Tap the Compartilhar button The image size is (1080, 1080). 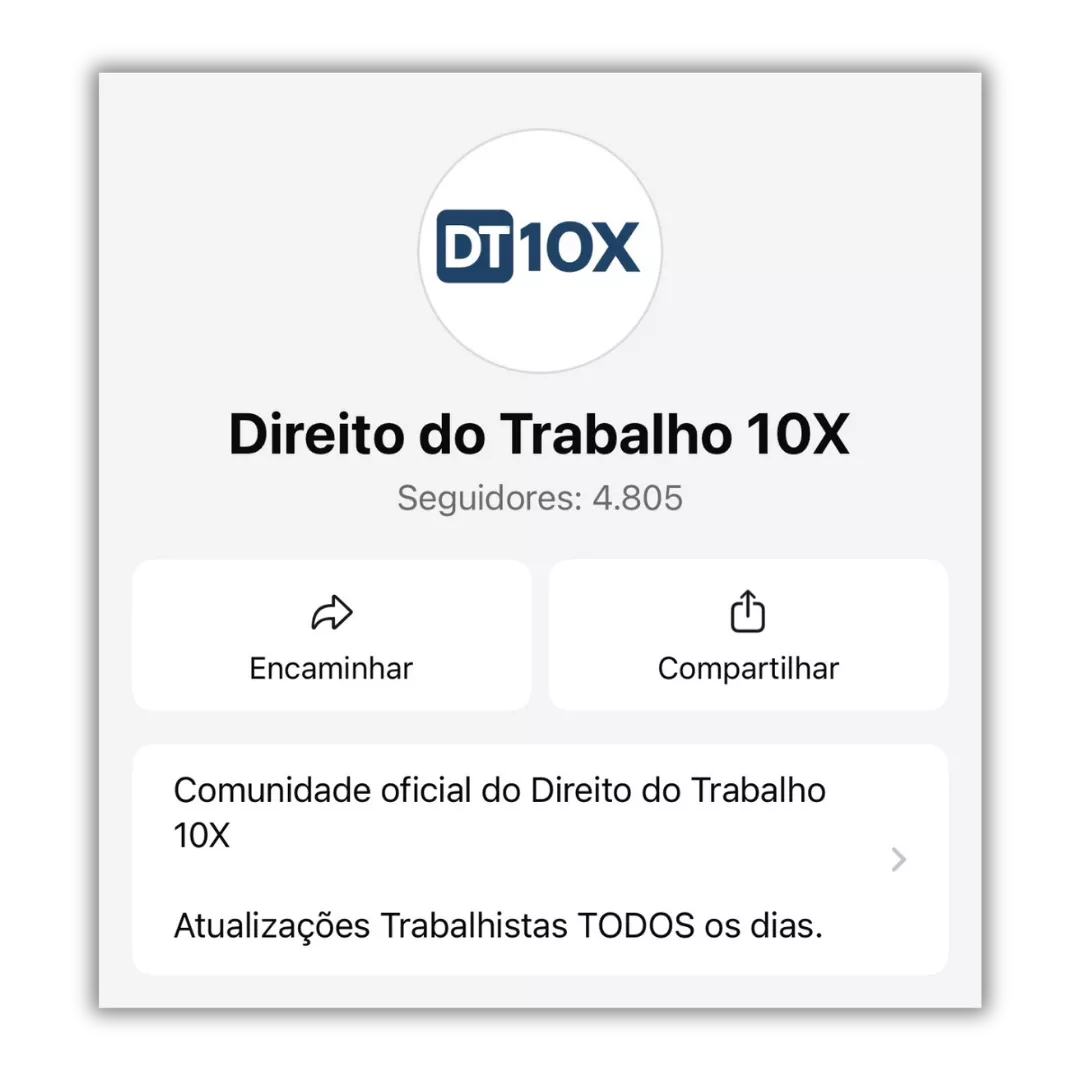pos(748,635)
